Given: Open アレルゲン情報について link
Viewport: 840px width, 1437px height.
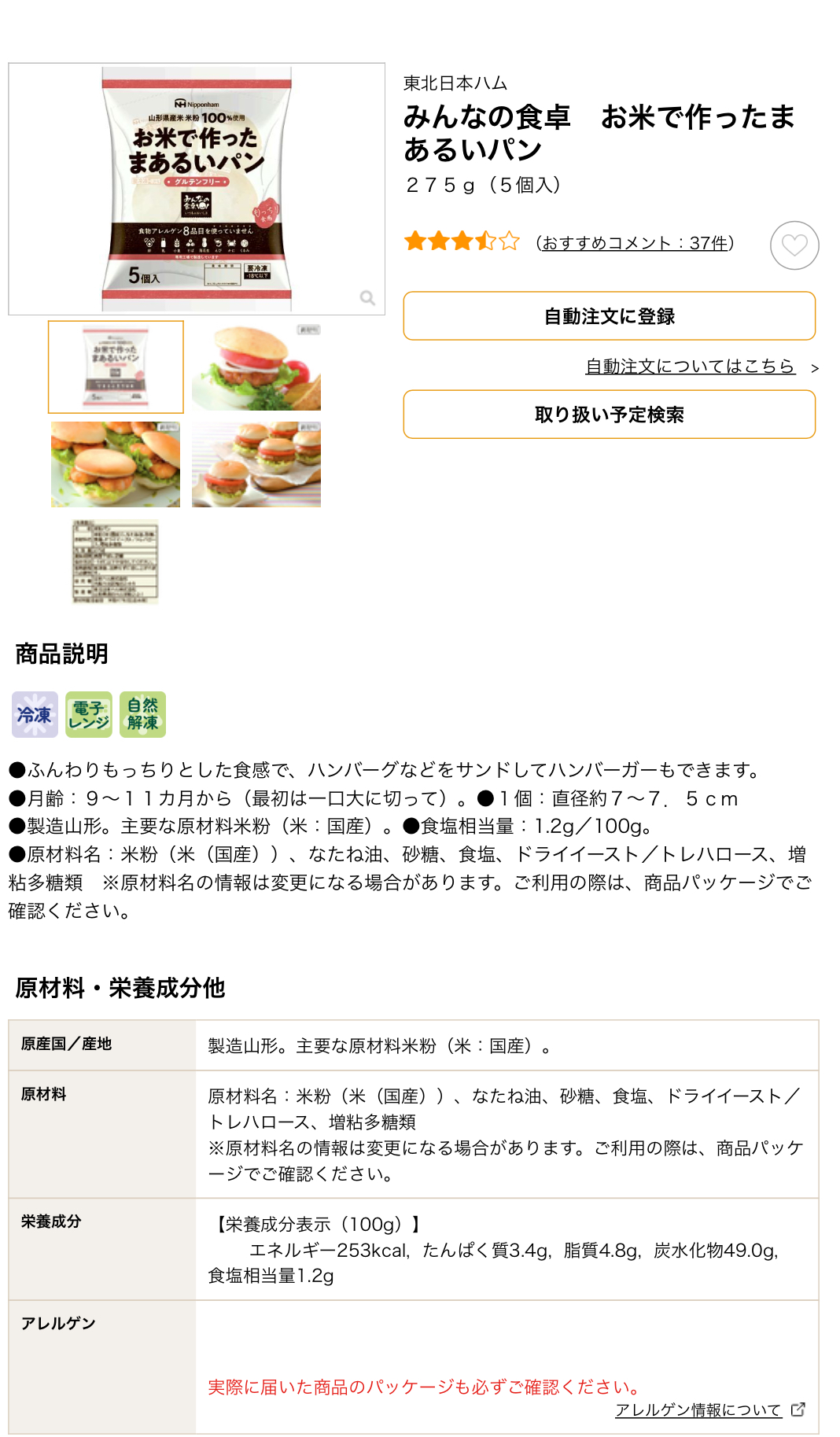Looking at the screenshot, I should (x=698, y=1410).
